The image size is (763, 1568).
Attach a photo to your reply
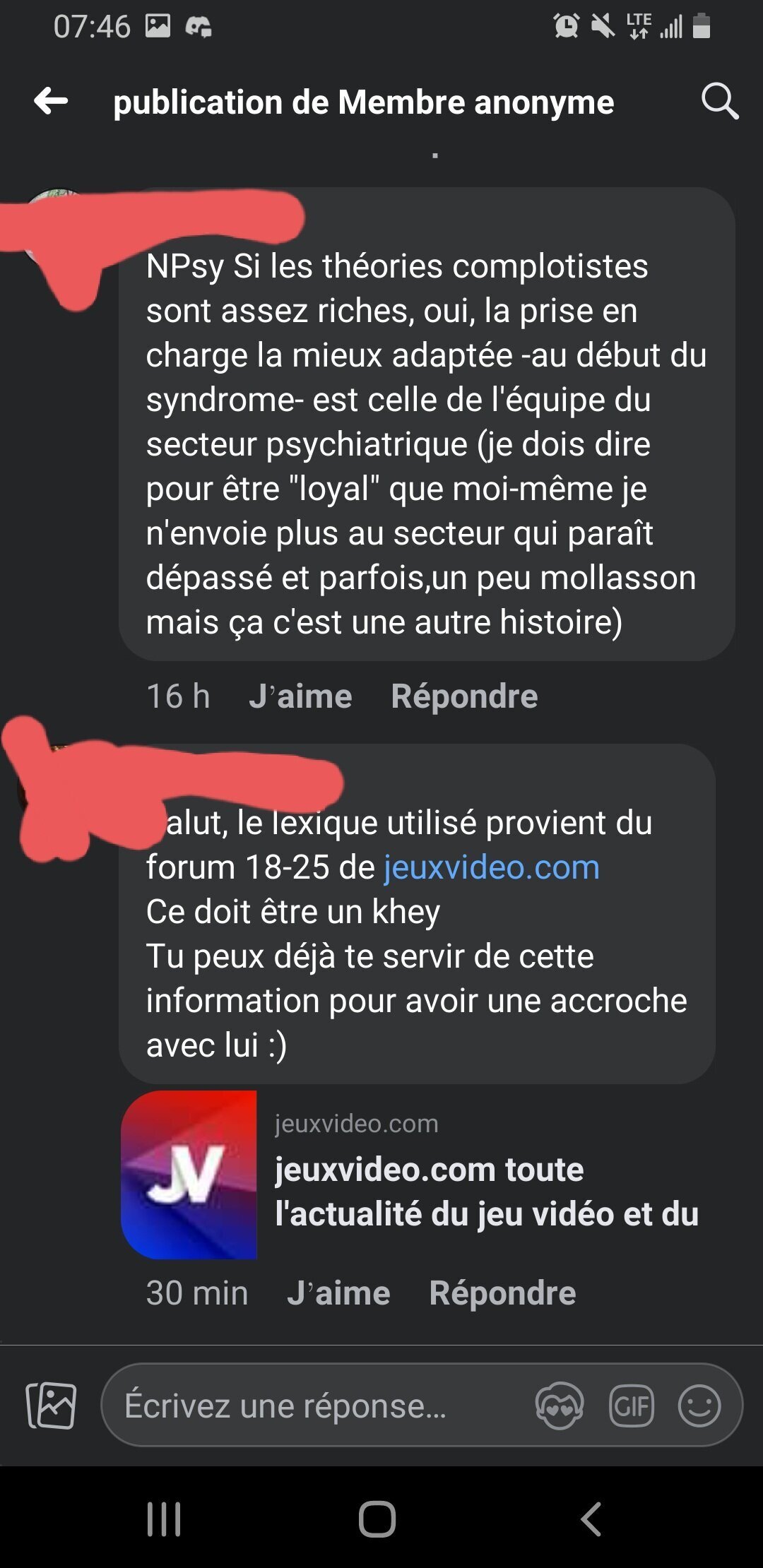click(x=51, y=1406)
